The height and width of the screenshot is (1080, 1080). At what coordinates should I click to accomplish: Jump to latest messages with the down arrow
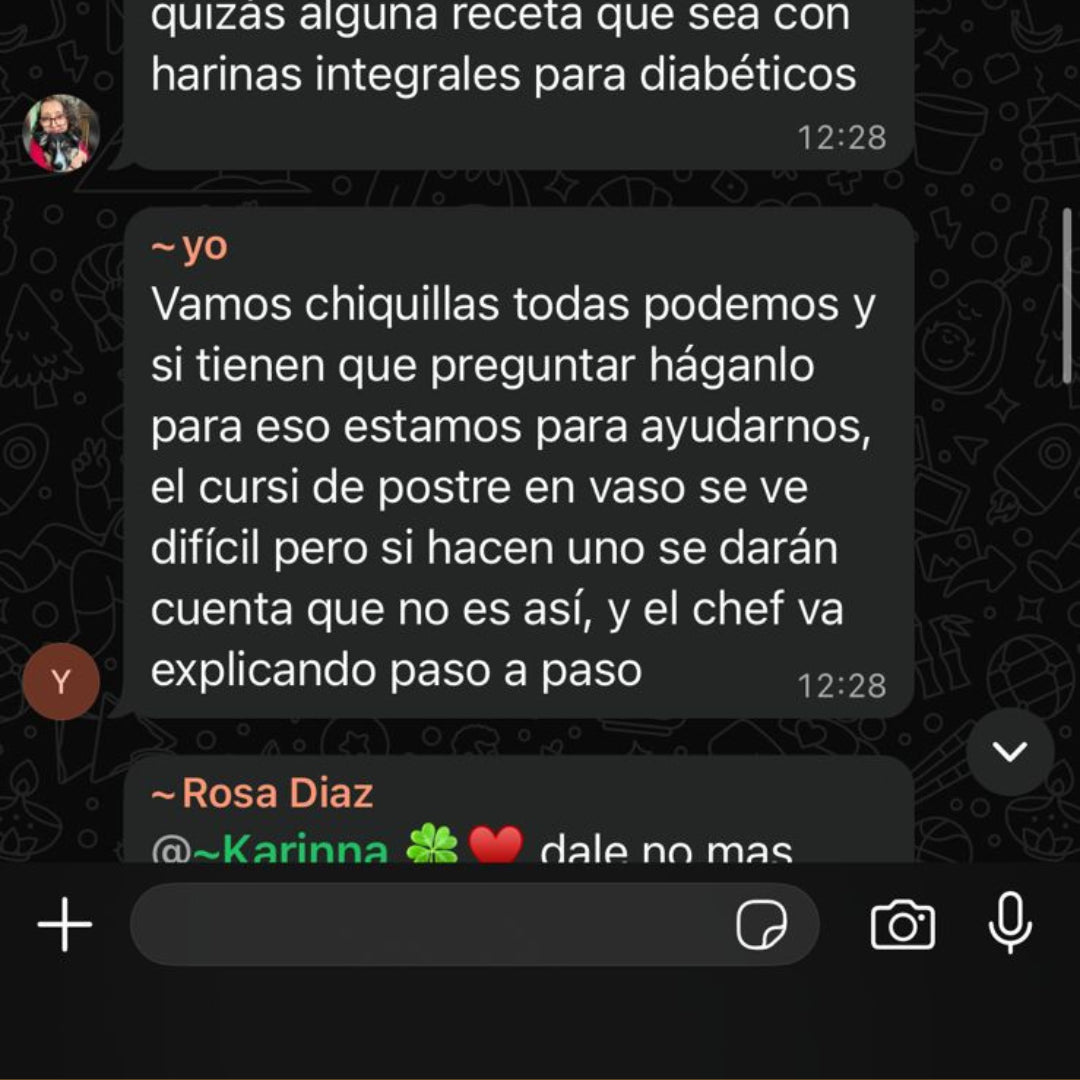coord(1009,752)
